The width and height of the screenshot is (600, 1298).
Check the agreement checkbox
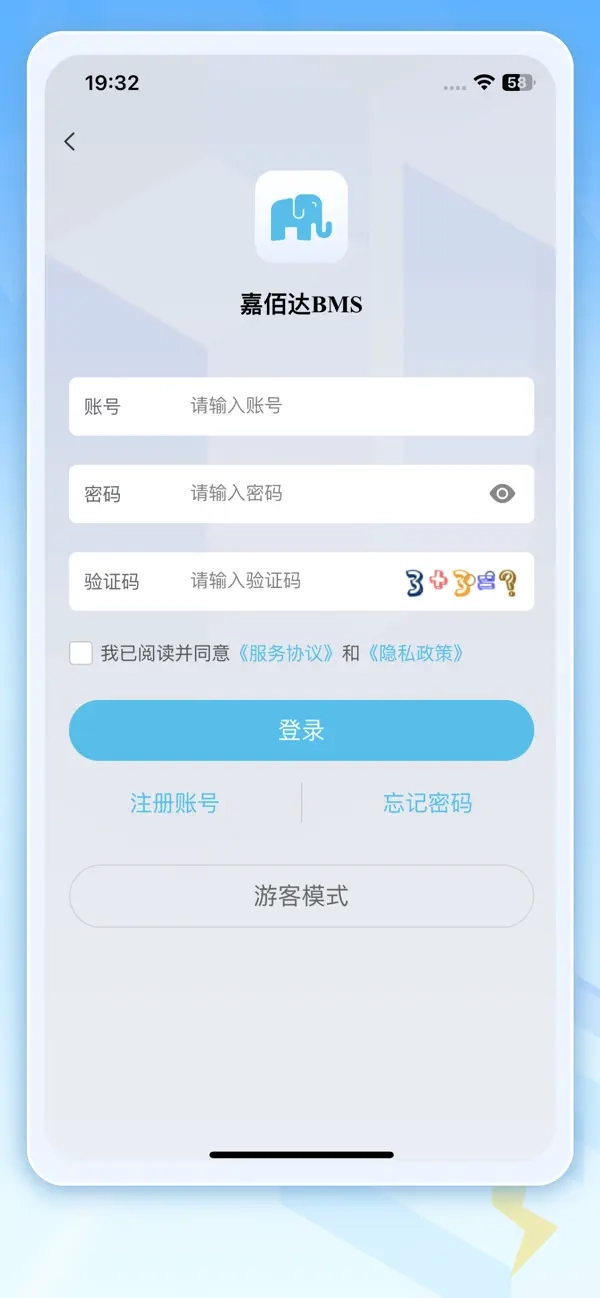[81, 653]
